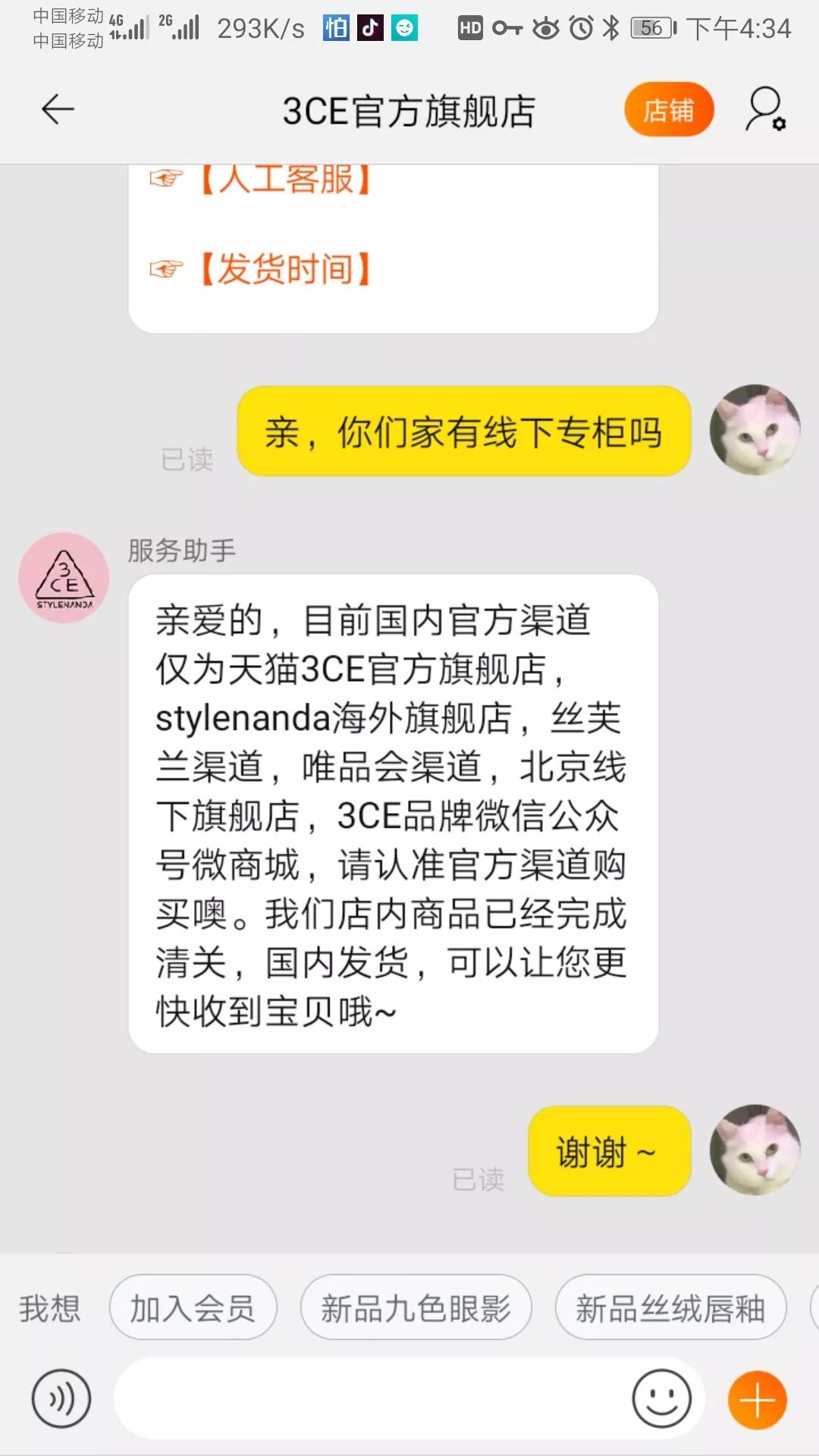The height and width of the screenshot is (1456, 819).
Task: Choose the 加入会员 suggestion chip
Action: (x=193, y=1308)
